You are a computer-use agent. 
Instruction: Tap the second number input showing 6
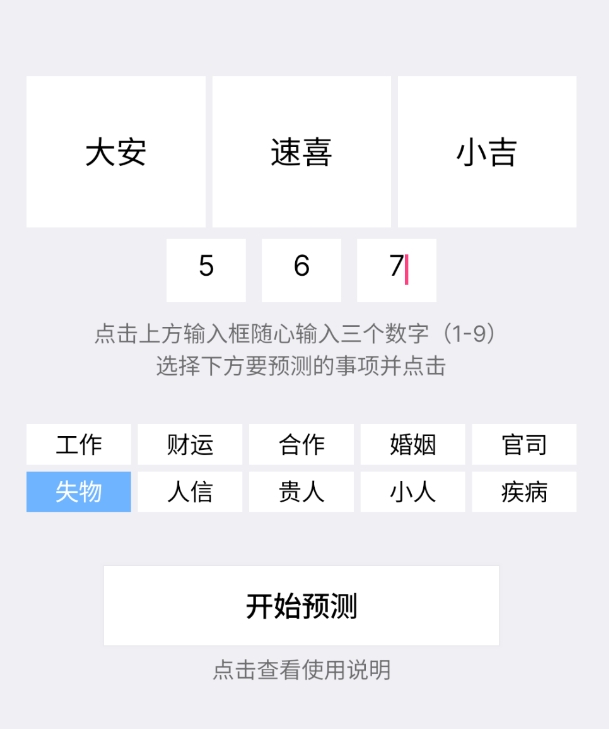pos(301,269)
